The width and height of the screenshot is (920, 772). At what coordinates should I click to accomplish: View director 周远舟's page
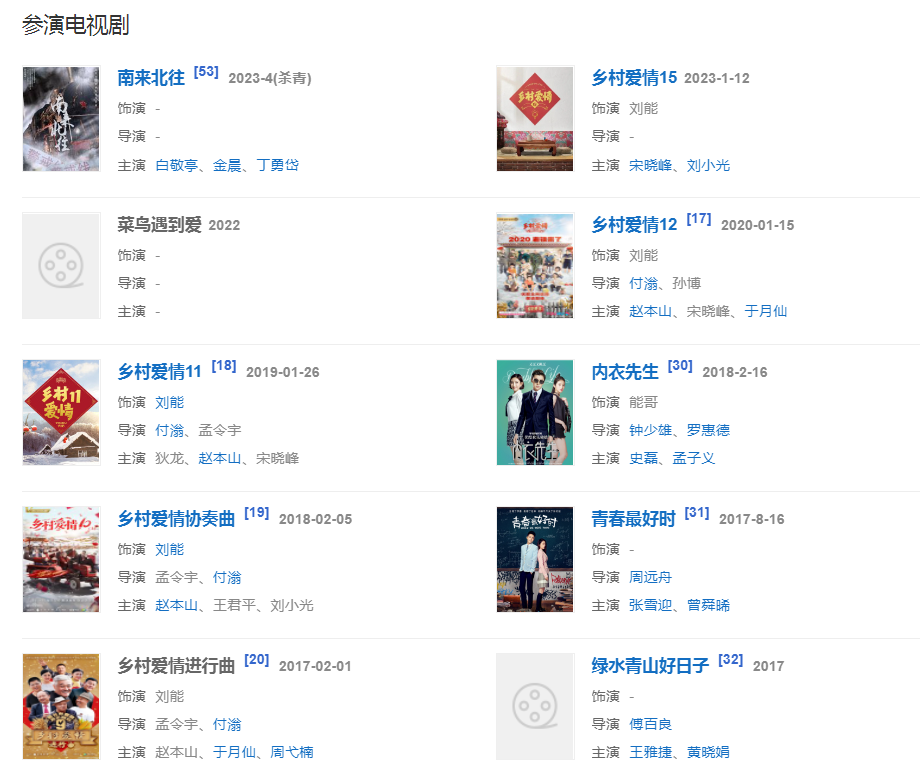coord(650,577)
